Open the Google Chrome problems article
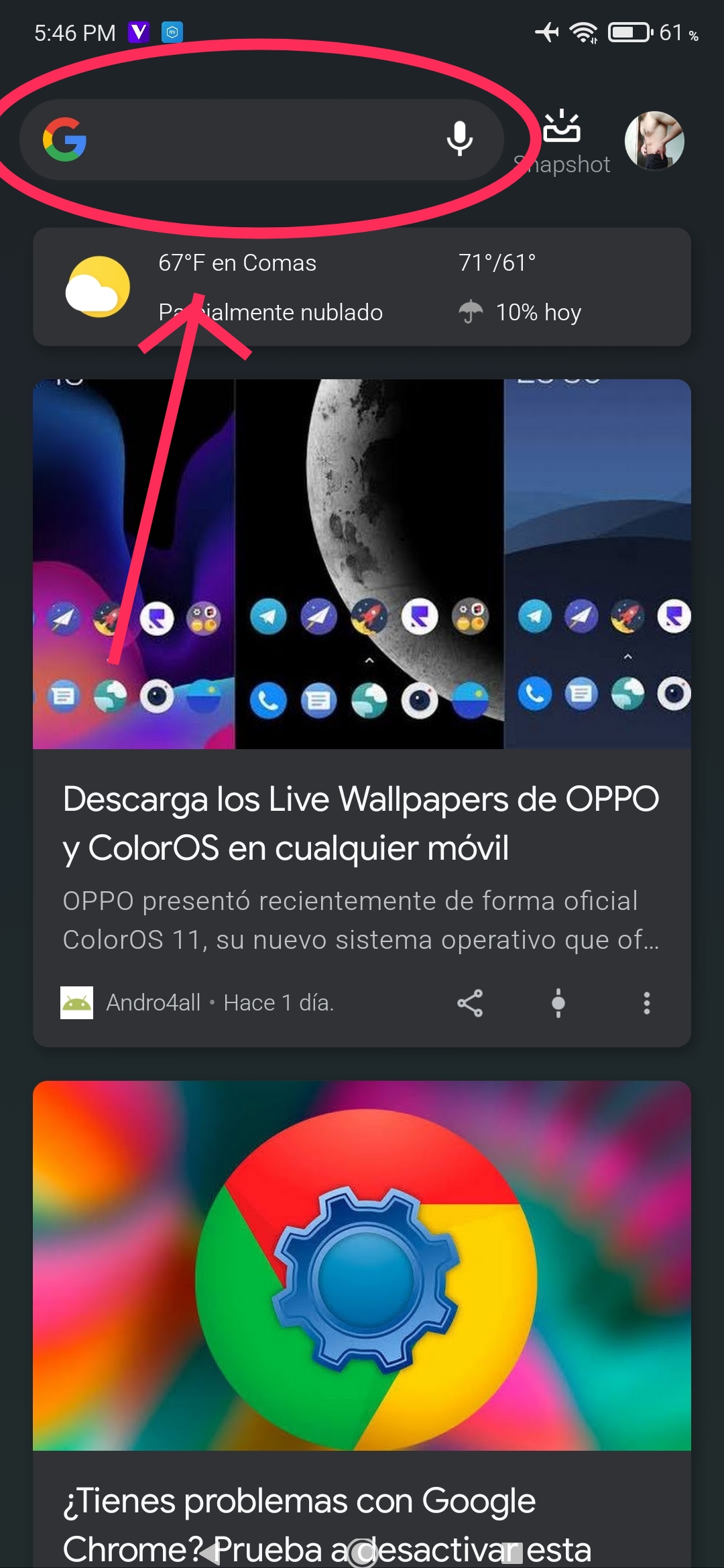724x1568 pixels. (x=362, y=1323)
